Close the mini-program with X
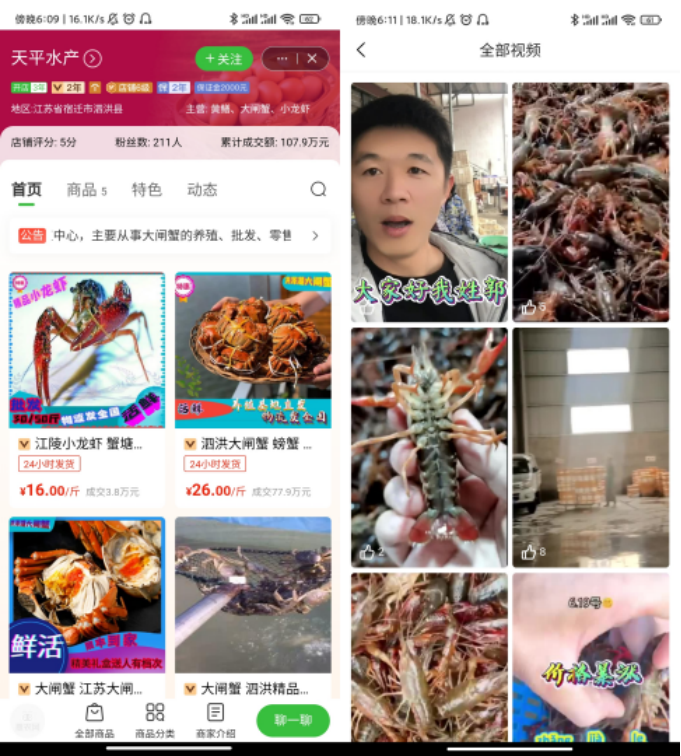 pos(312,59)
